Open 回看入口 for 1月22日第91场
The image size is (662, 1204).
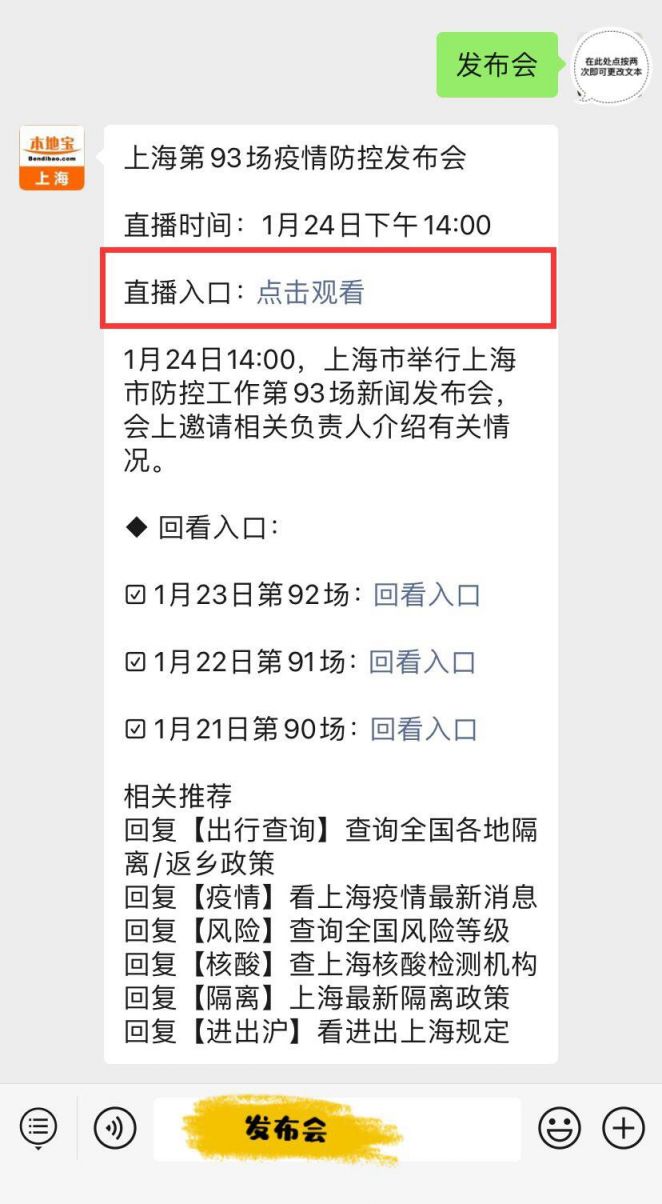click(x=422, y=662)
